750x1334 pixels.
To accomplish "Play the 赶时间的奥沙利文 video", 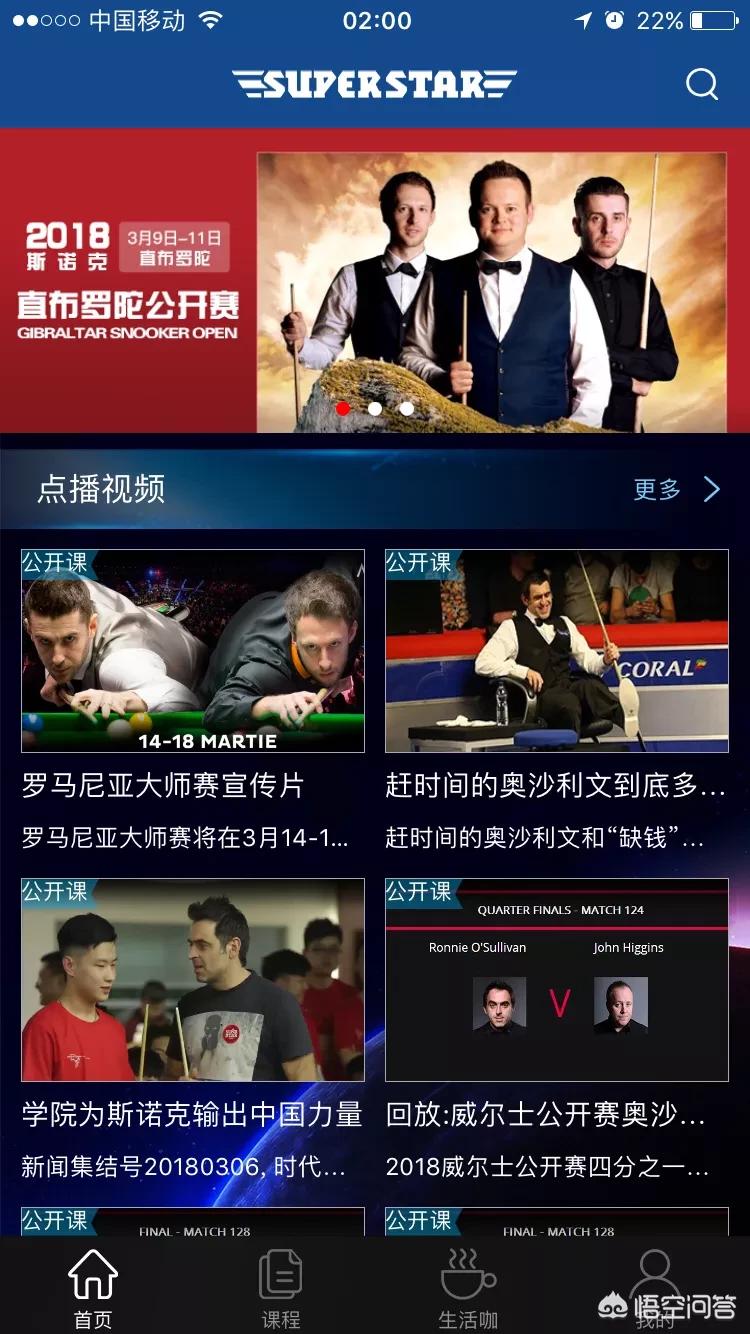I will [x=557, y=651].
